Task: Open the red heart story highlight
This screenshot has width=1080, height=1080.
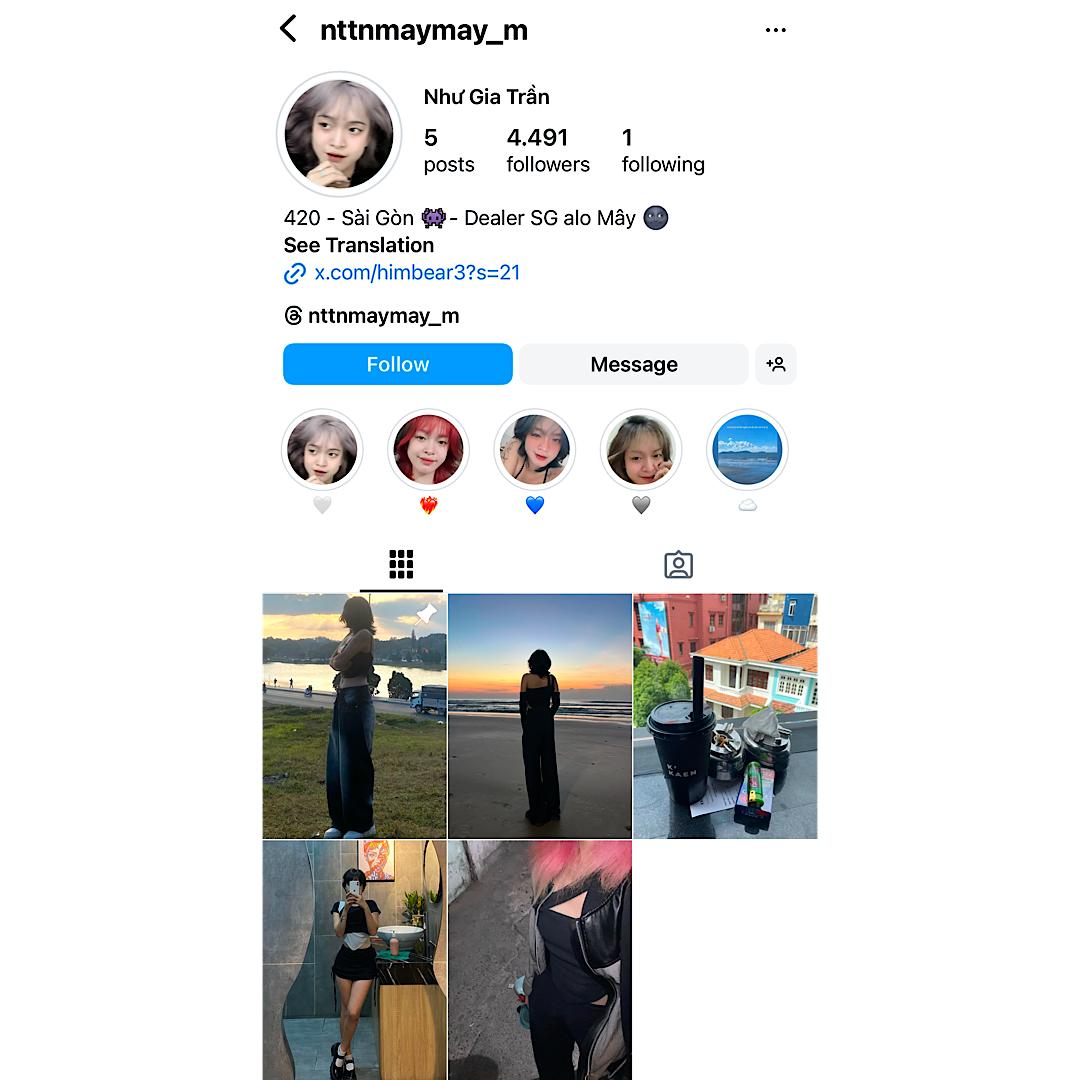Action: [x=428, y=450]
